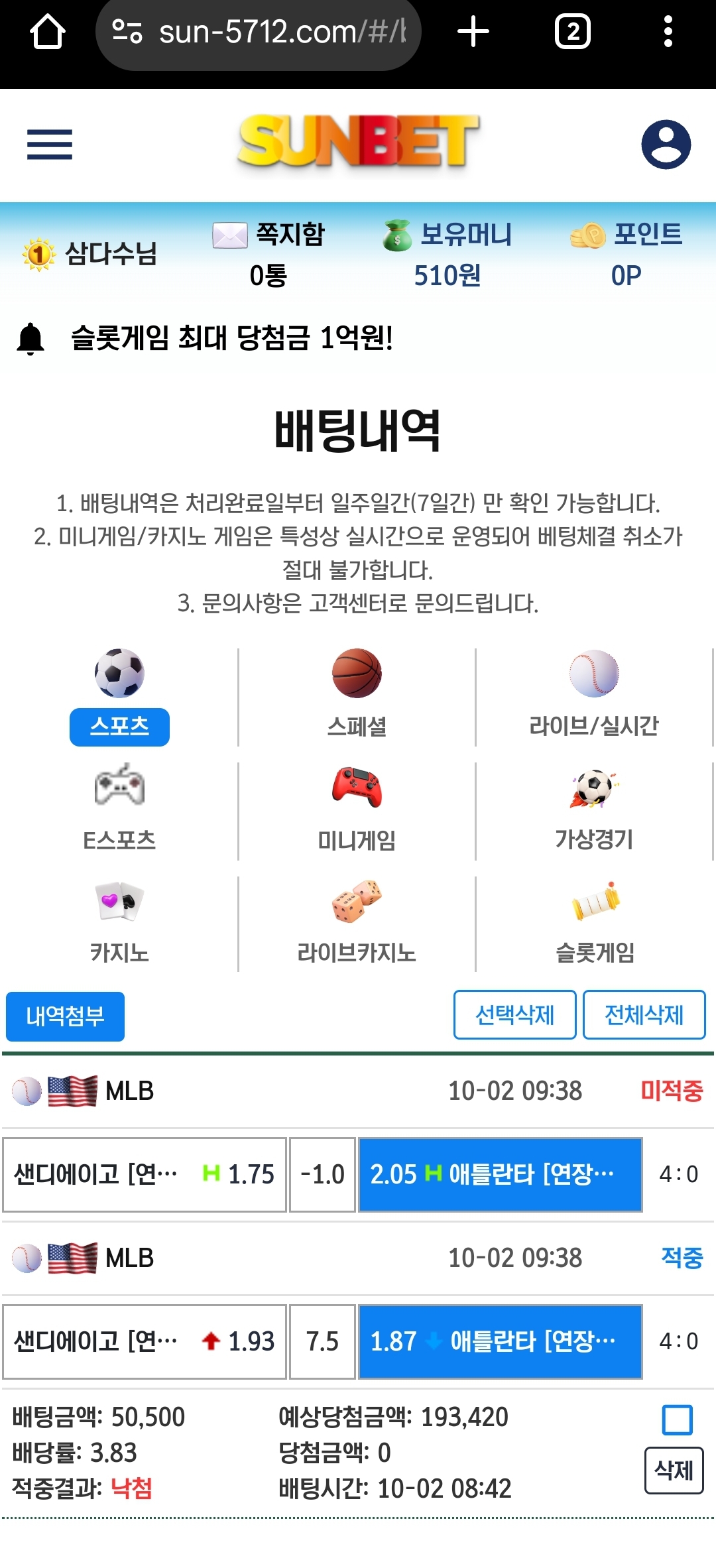Tap the 내역첨부 button
Image resolution: width=716 pixels, height=1568 pixels.
pyautogui.click(x=65, y=1016)
